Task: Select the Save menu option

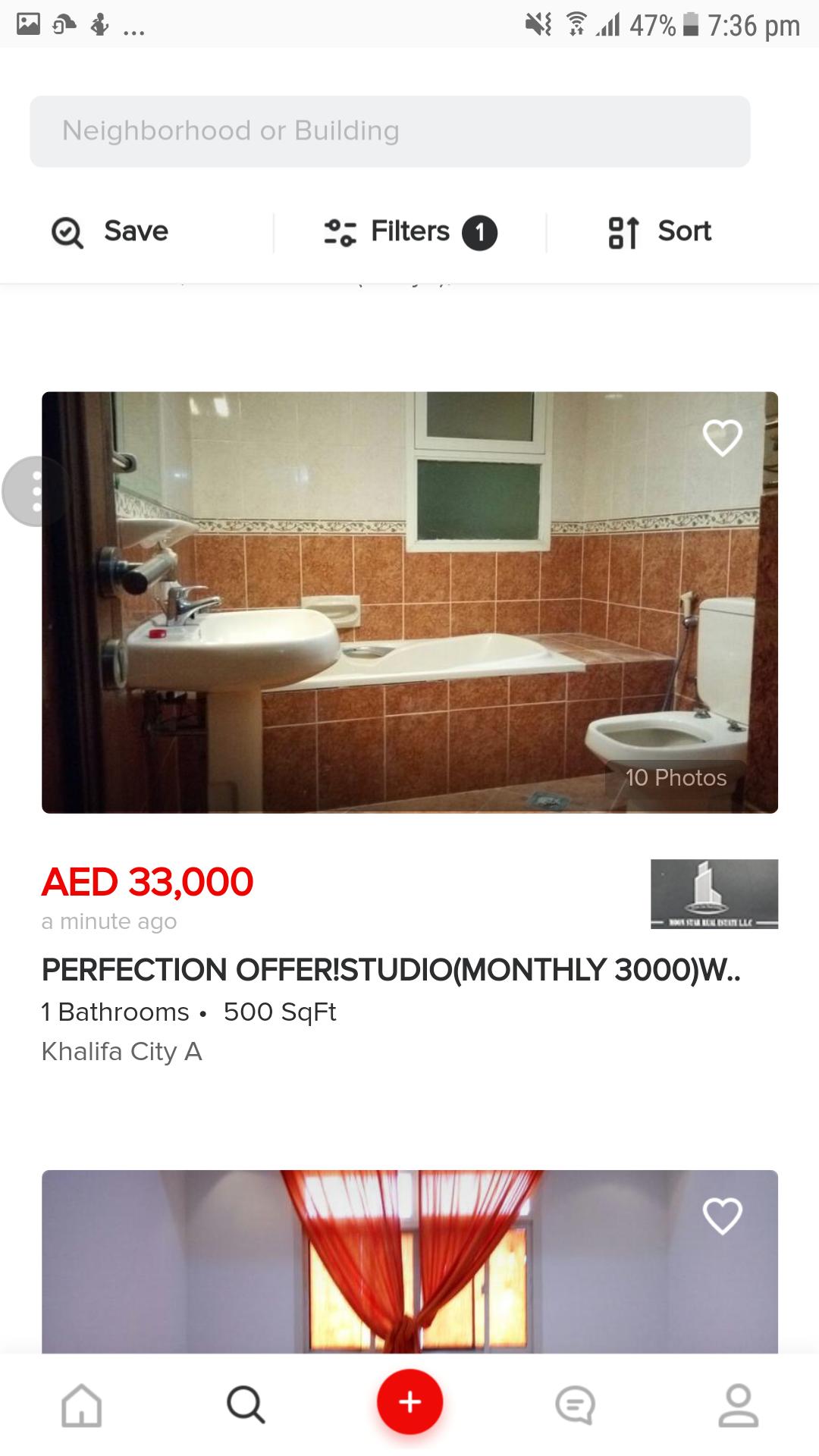Action: [135, 232]
